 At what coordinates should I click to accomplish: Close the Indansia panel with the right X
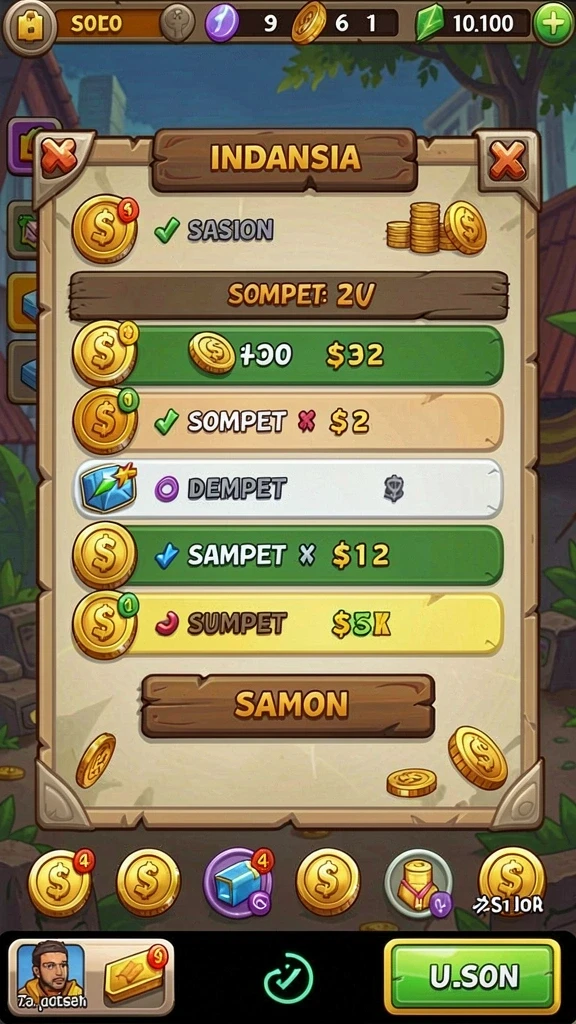click(507, 159)
